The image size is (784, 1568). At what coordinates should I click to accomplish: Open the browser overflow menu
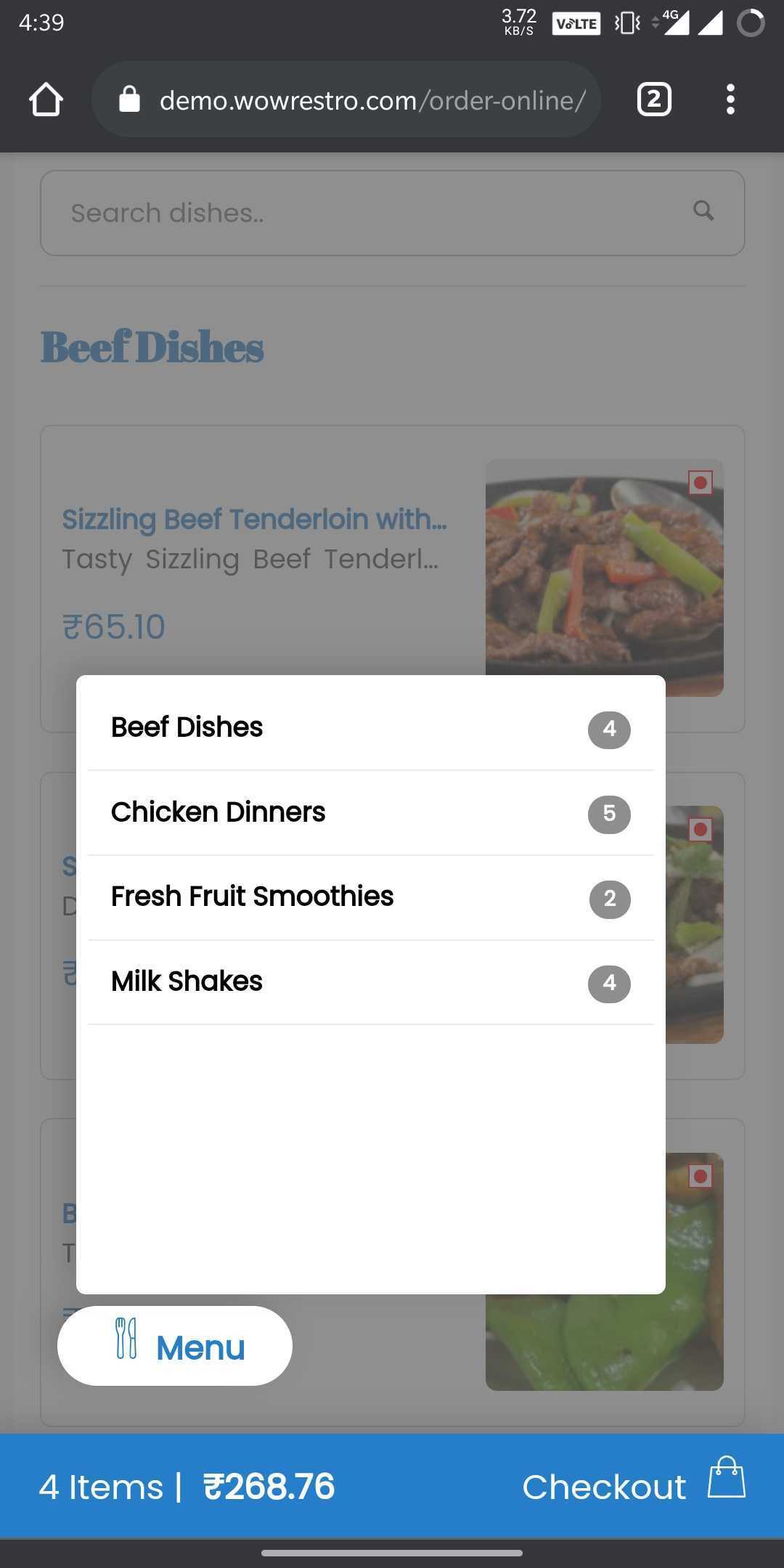[x=730, y=99]
